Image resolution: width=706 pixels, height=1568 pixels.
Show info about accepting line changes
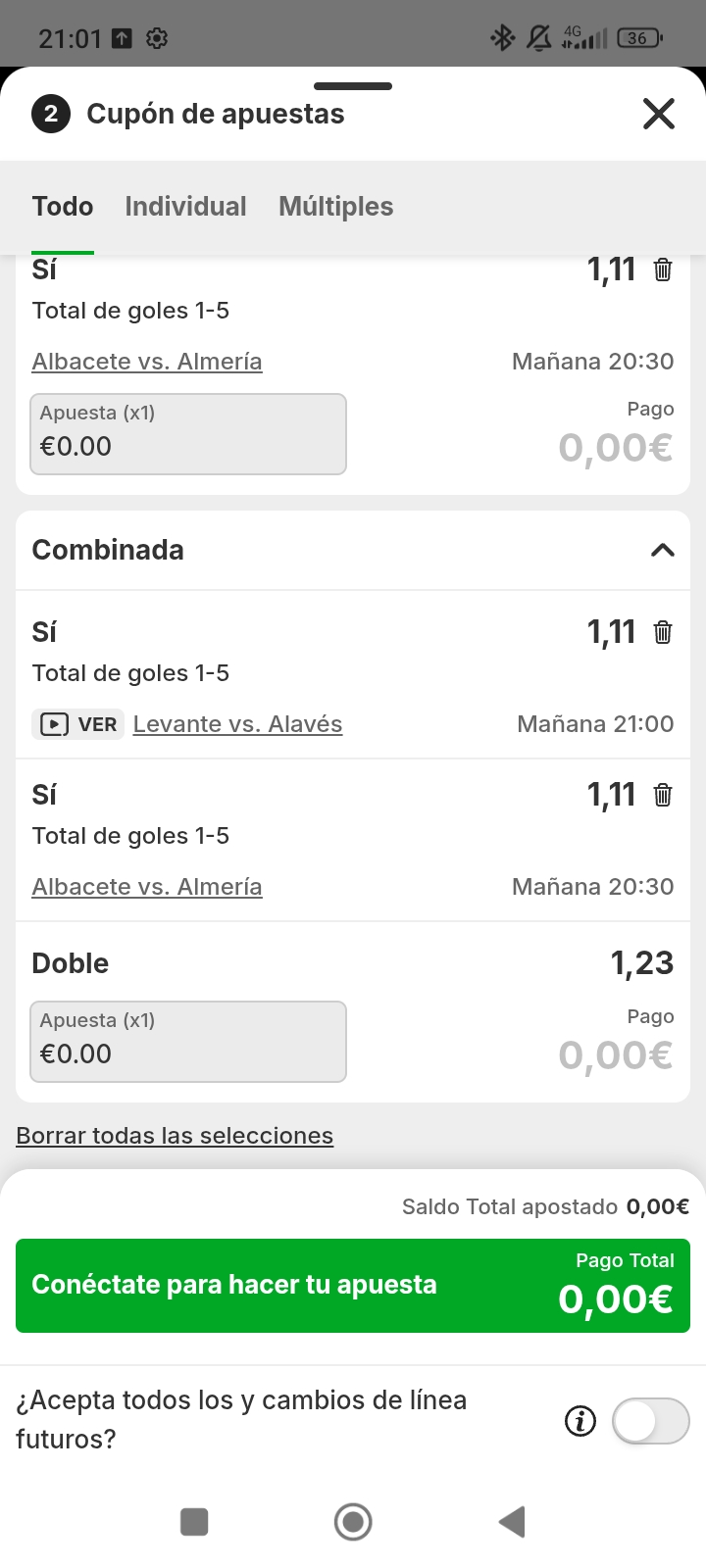pos(580,1420)
